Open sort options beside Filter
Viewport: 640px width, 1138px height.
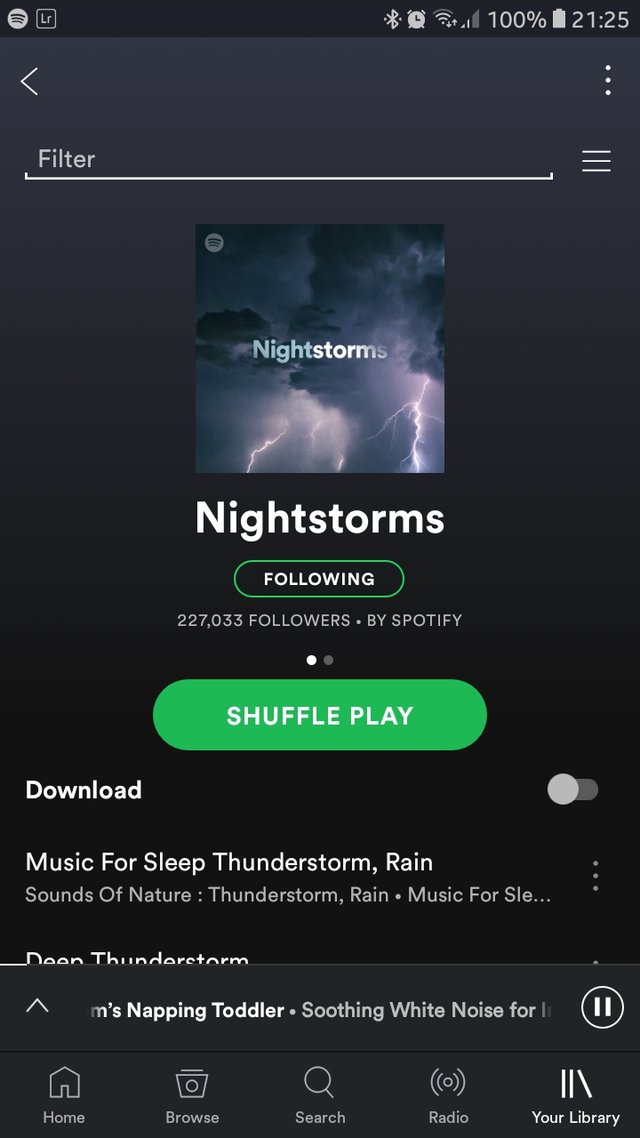(x=596, y=161)
